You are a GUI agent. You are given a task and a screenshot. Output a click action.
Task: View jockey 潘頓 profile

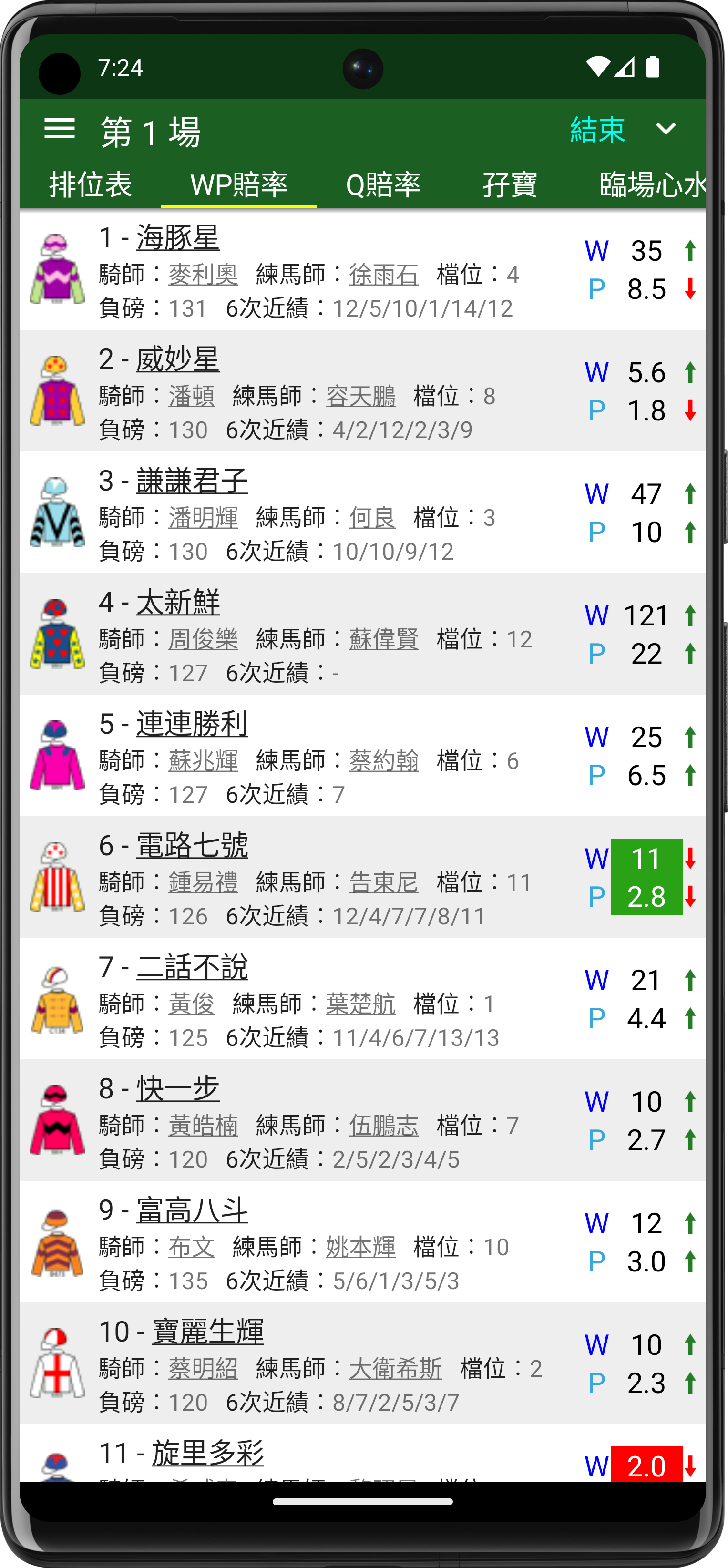191,396
